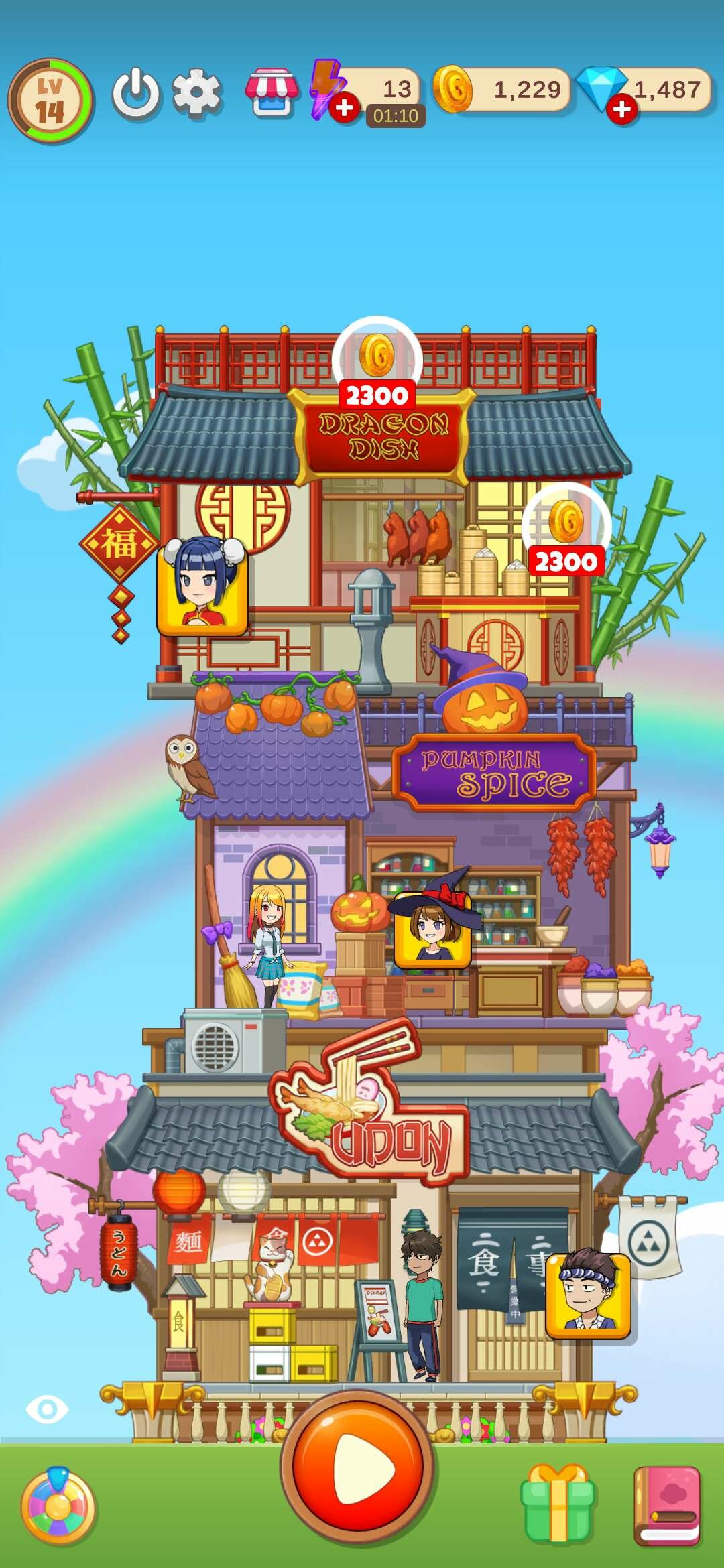Image resolution: width=724 pixels, height=1568 pixels.
Task: Open the red recipe book
Action: point(668,1506)
